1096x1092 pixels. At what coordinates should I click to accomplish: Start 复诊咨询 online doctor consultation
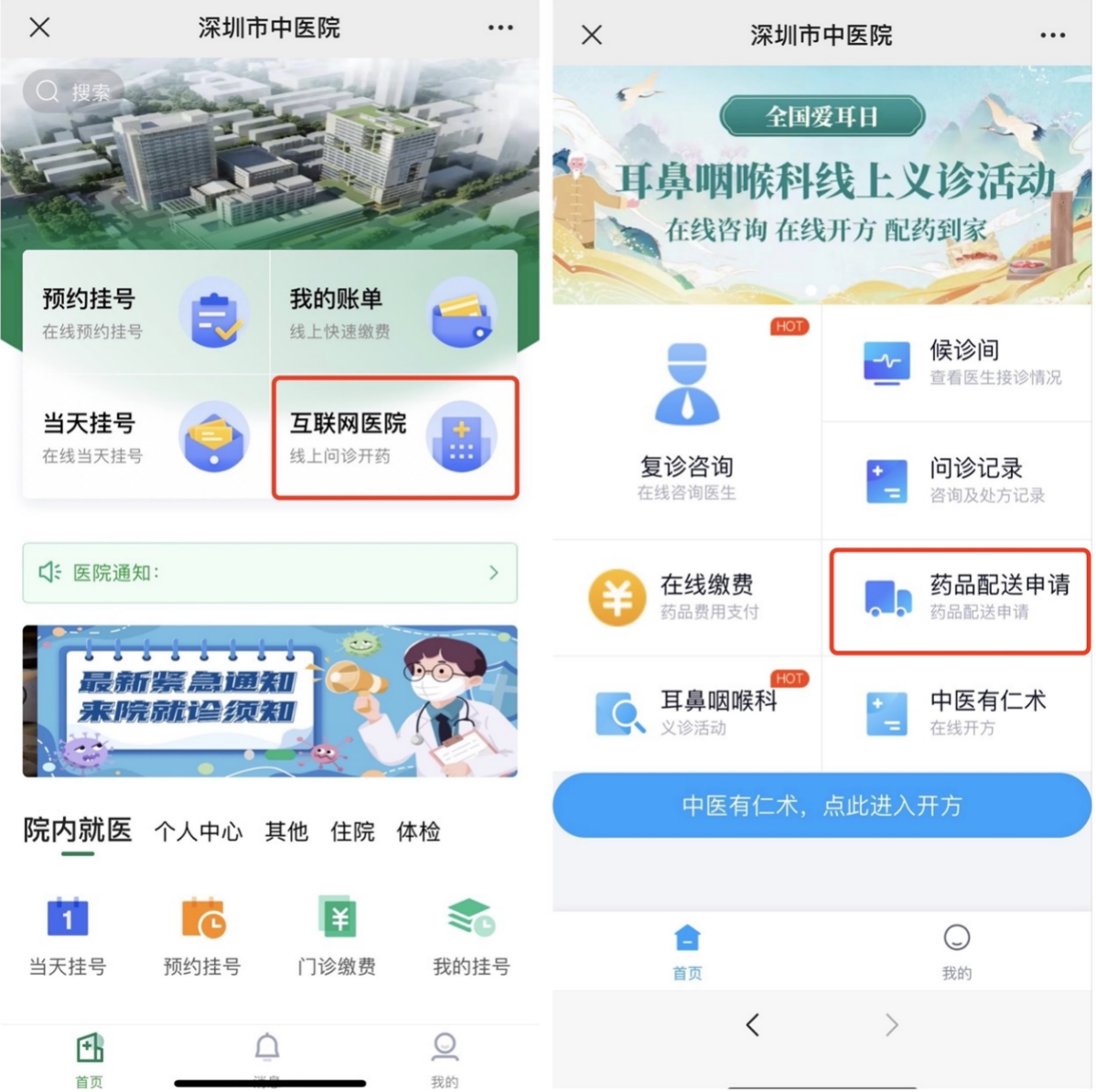(x=686, y=423)
